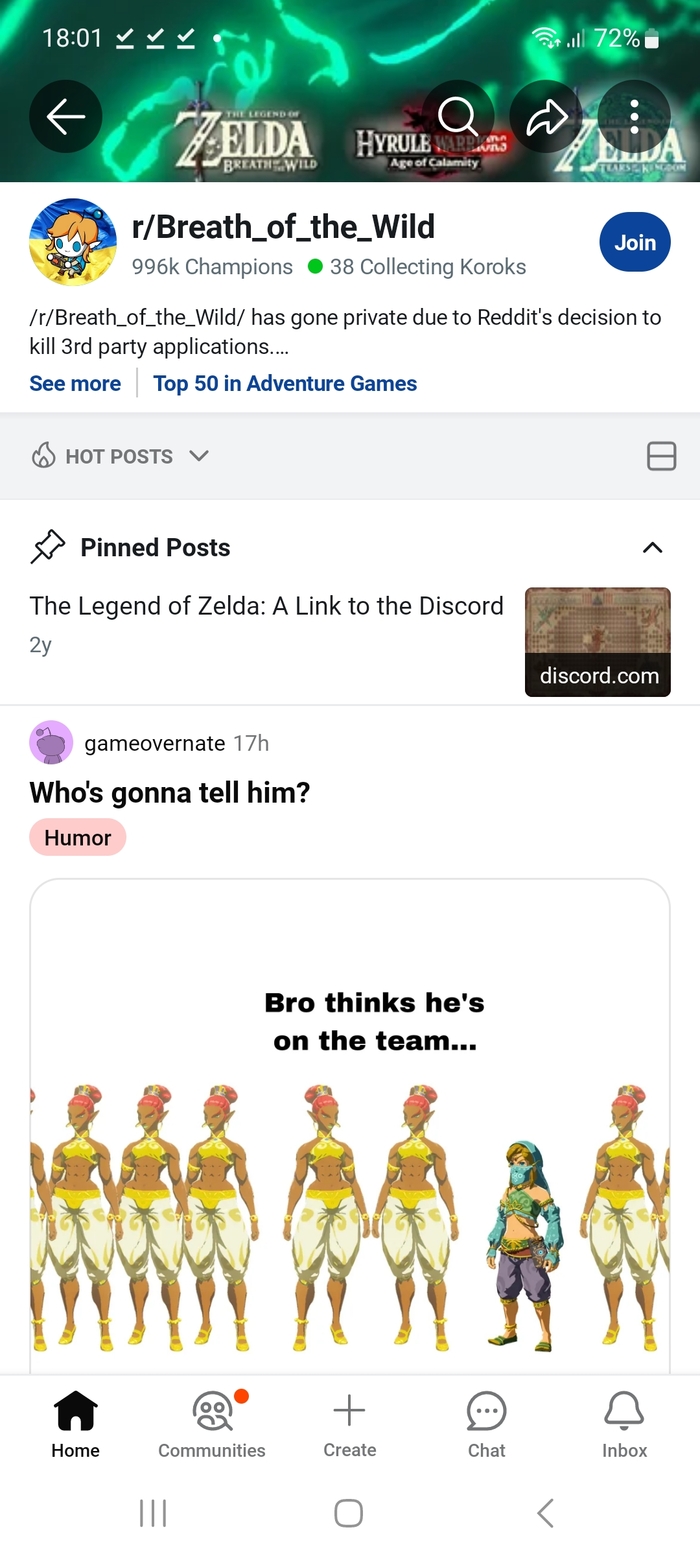Share this community

pos(546,117)
